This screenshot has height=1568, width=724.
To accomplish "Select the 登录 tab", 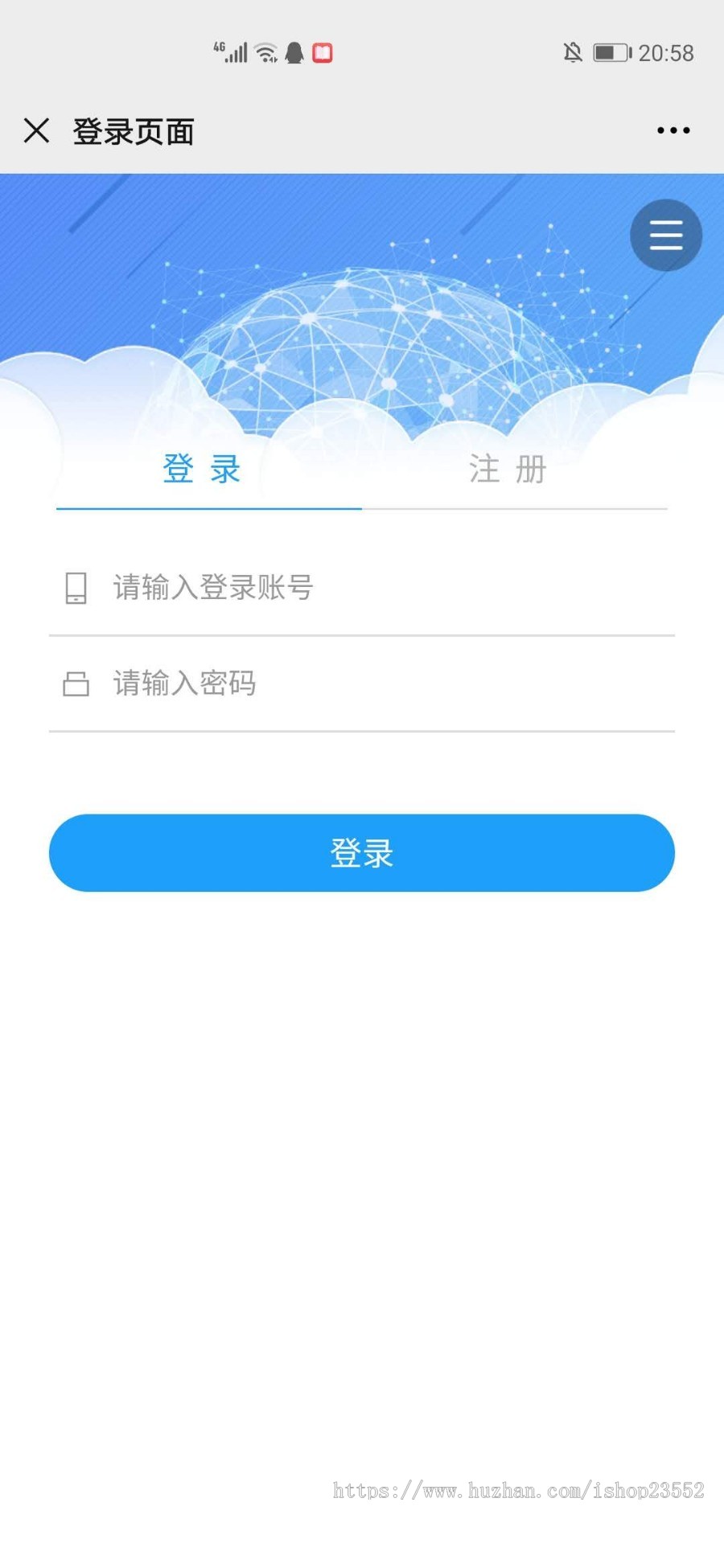I will 201,469.
